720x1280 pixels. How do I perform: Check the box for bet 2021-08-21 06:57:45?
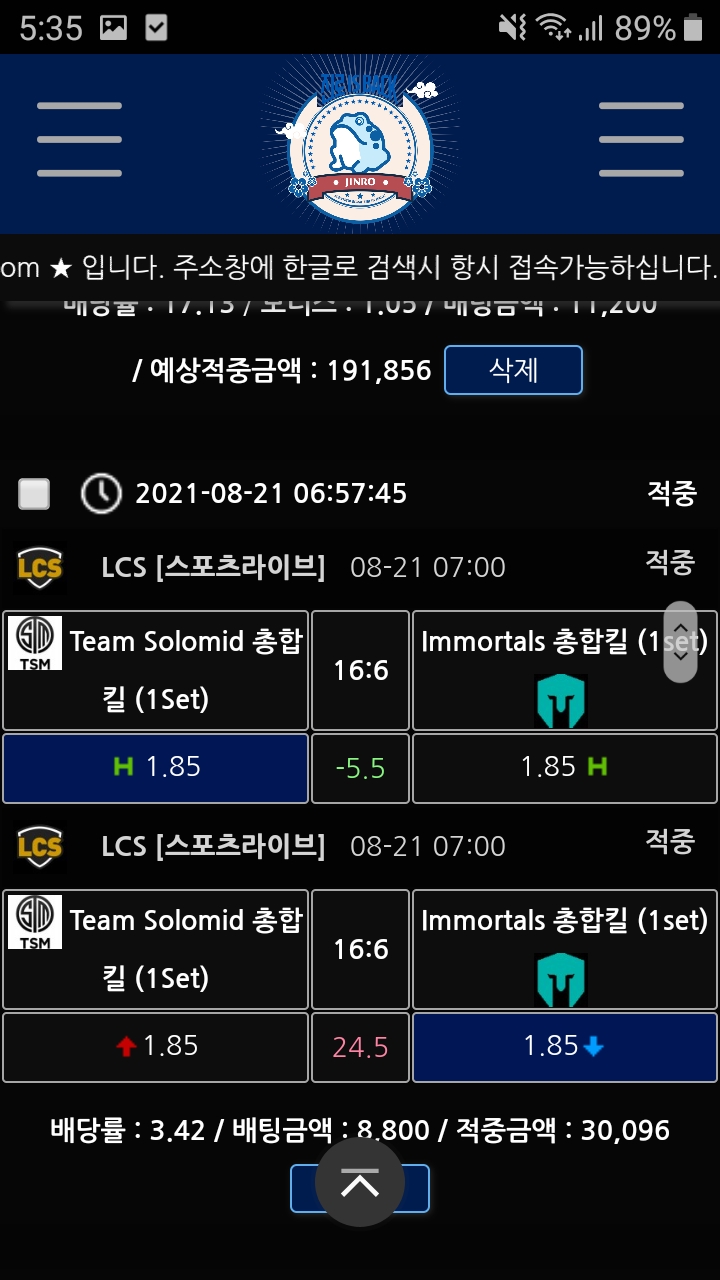tap(34, 493)
